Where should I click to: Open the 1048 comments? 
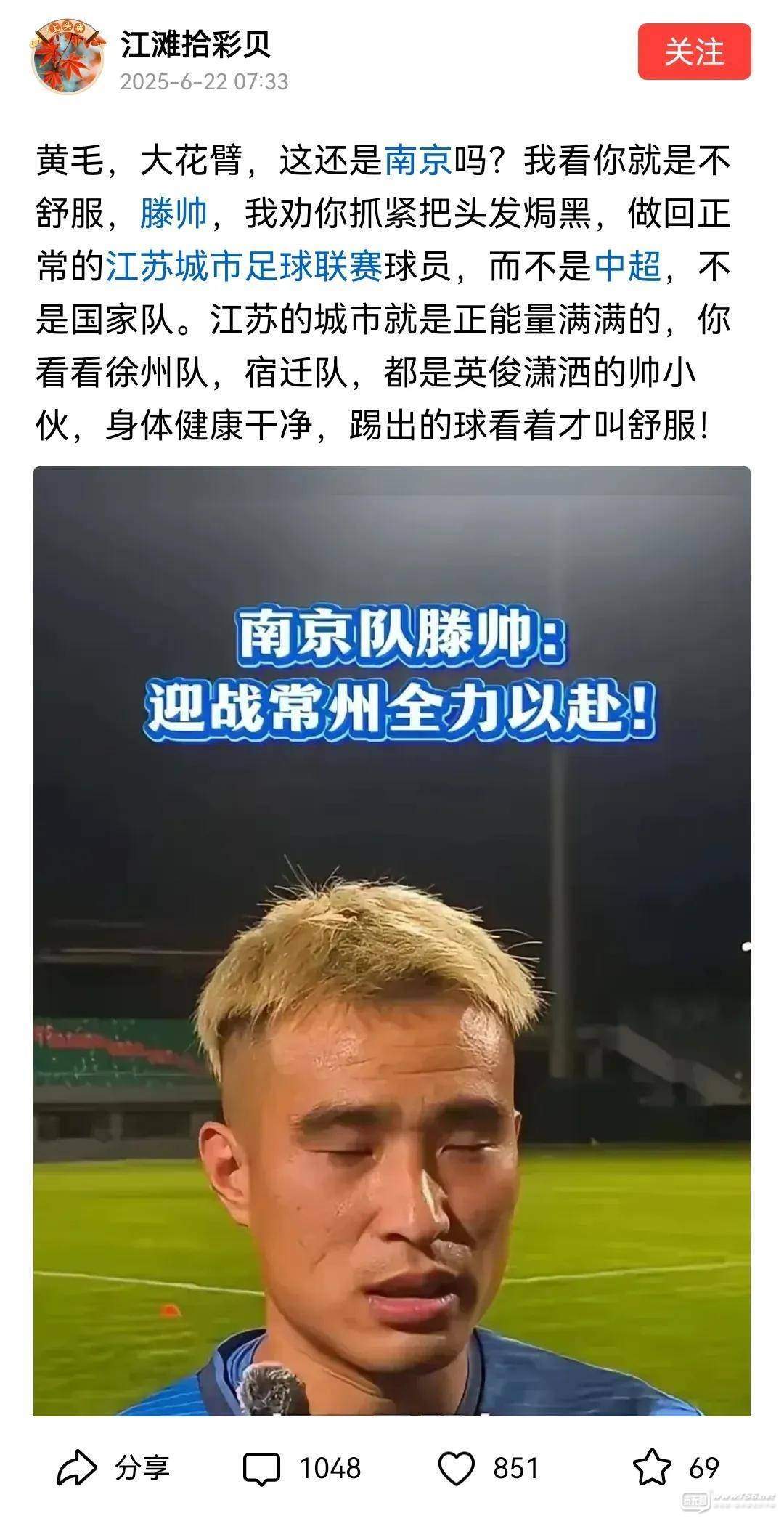tap(301, 1468)
